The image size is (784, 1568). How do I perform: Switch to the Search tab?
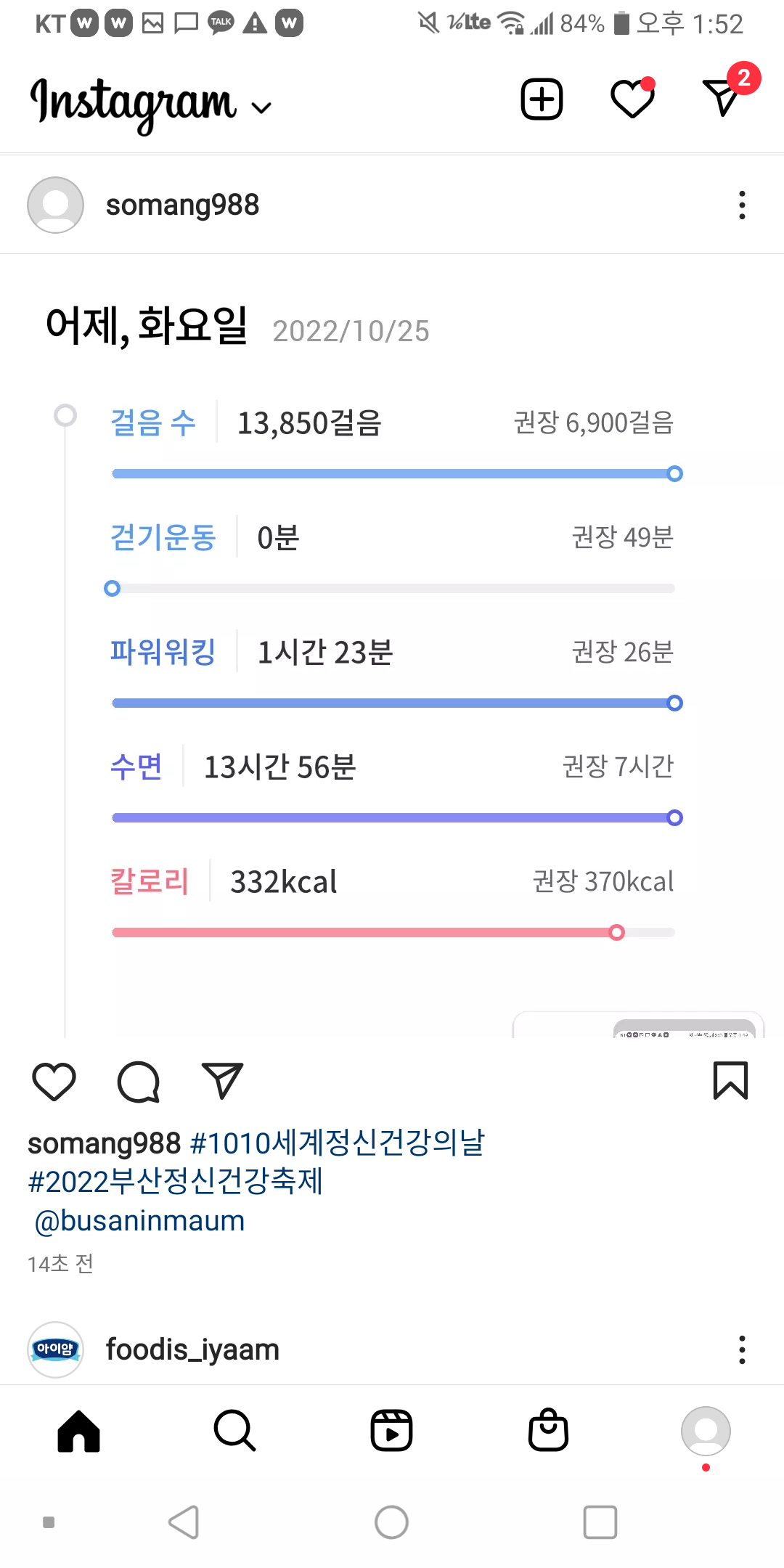coord(234,1431)
